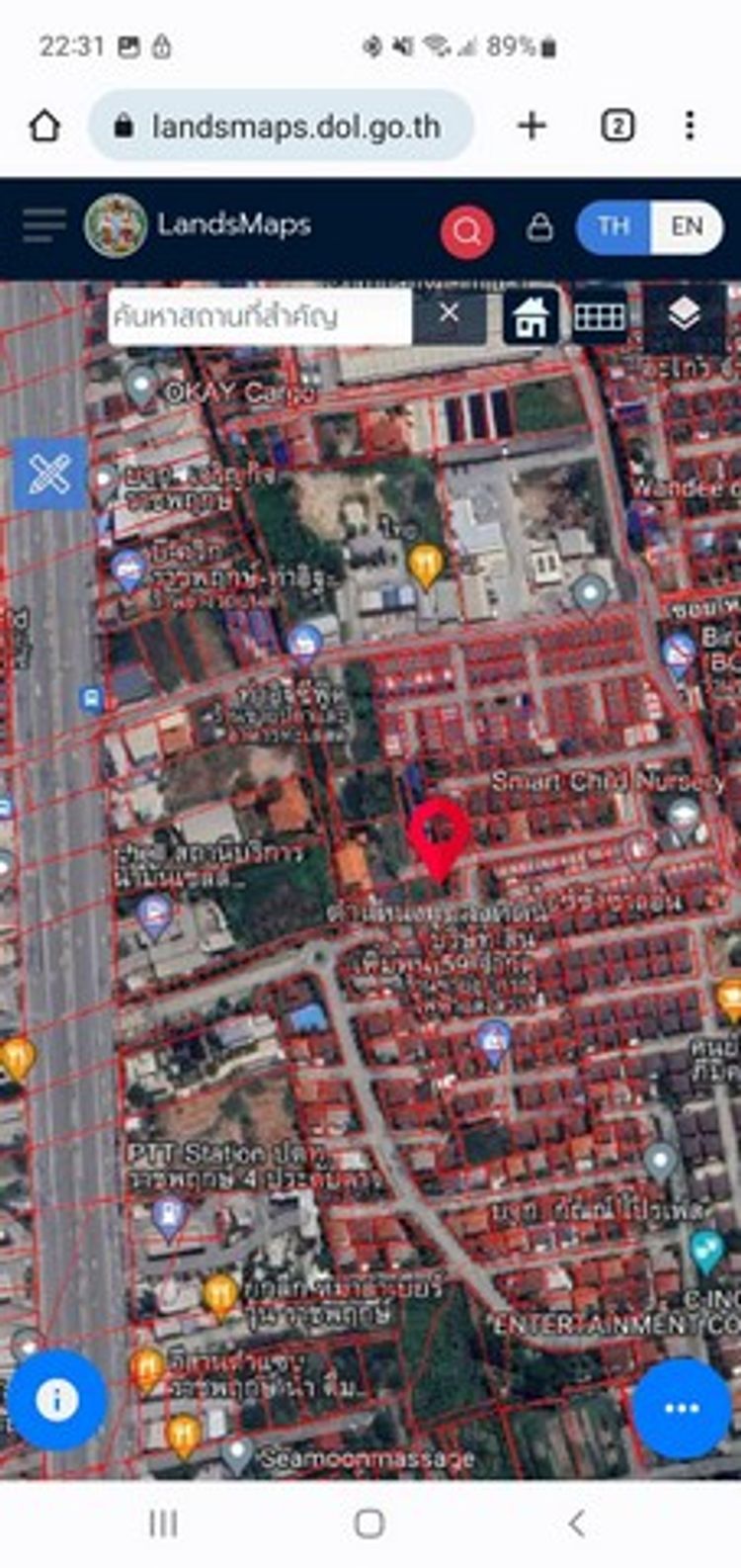Image resolution: width=741 pixels, height=1568 pixels.
Task: Open the map layers selector
Action: point(684,314)
